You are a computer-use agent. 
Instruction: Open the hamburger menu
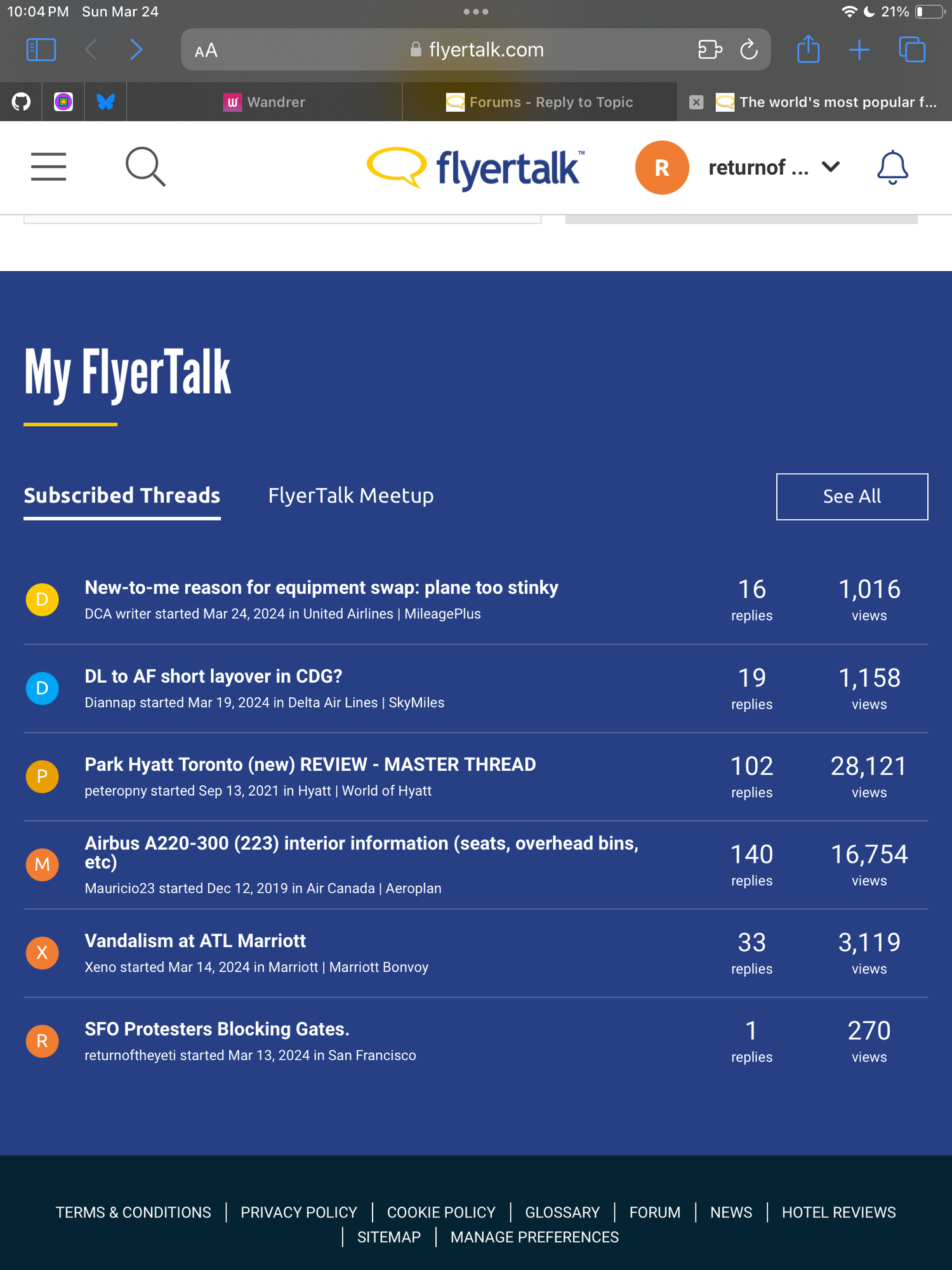coord(48,167)
